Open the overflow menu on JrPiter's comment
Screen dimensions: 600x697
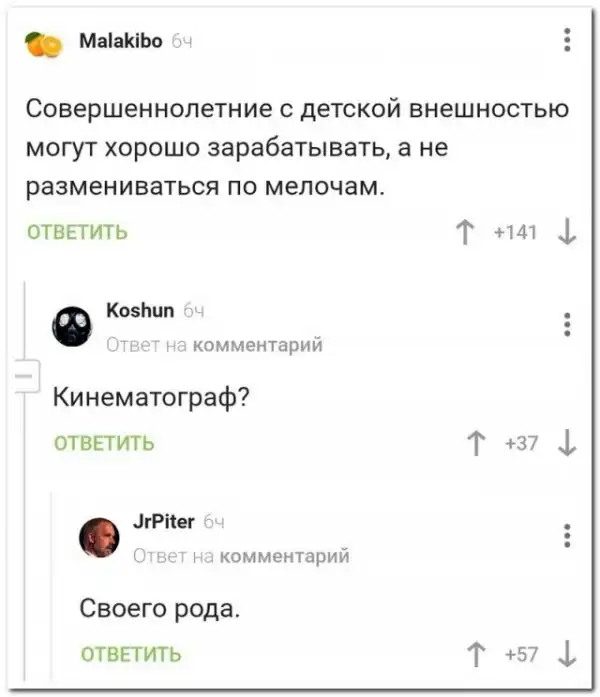(567, 536)
